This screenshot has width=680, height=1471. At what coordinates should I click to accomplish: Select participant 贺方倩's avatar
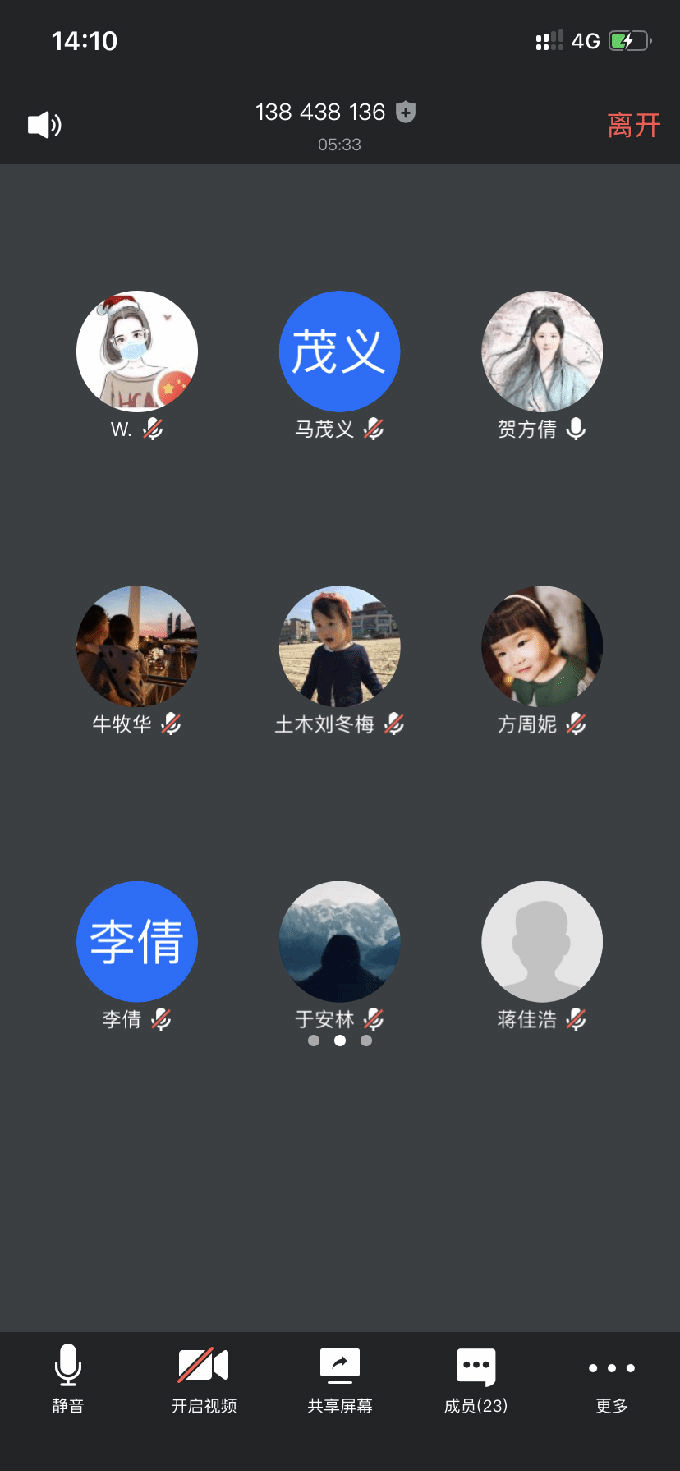click(x=542, y=351)
